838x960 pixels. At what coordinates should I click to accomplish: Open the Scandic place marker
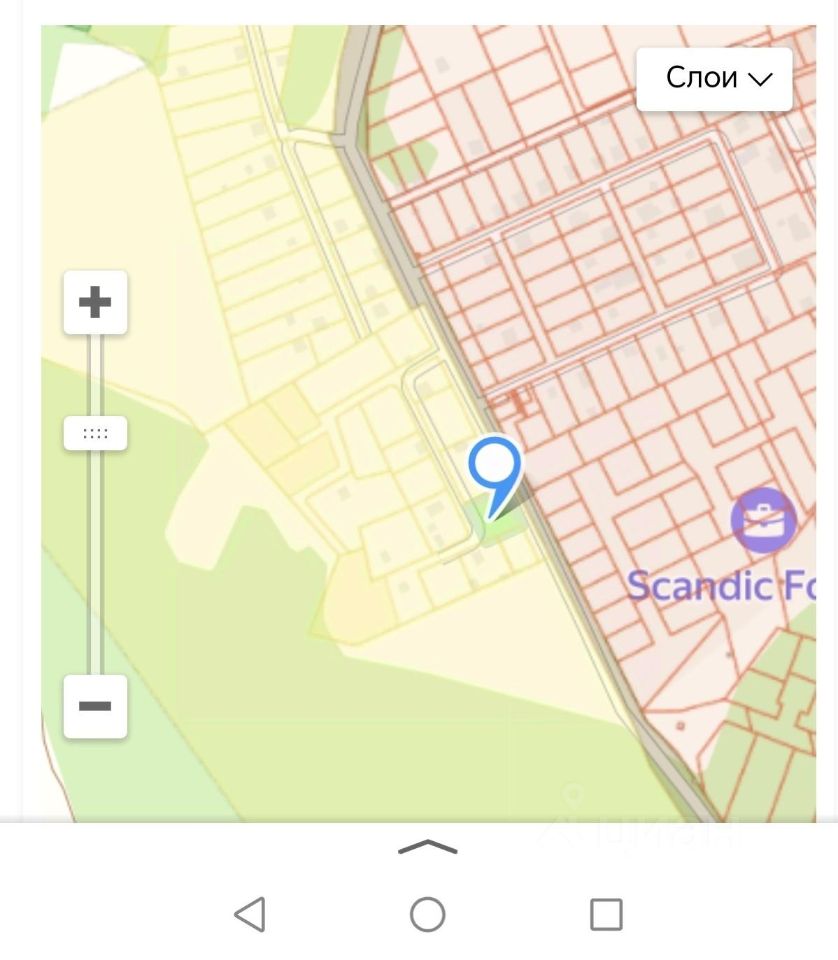point(763,521)
